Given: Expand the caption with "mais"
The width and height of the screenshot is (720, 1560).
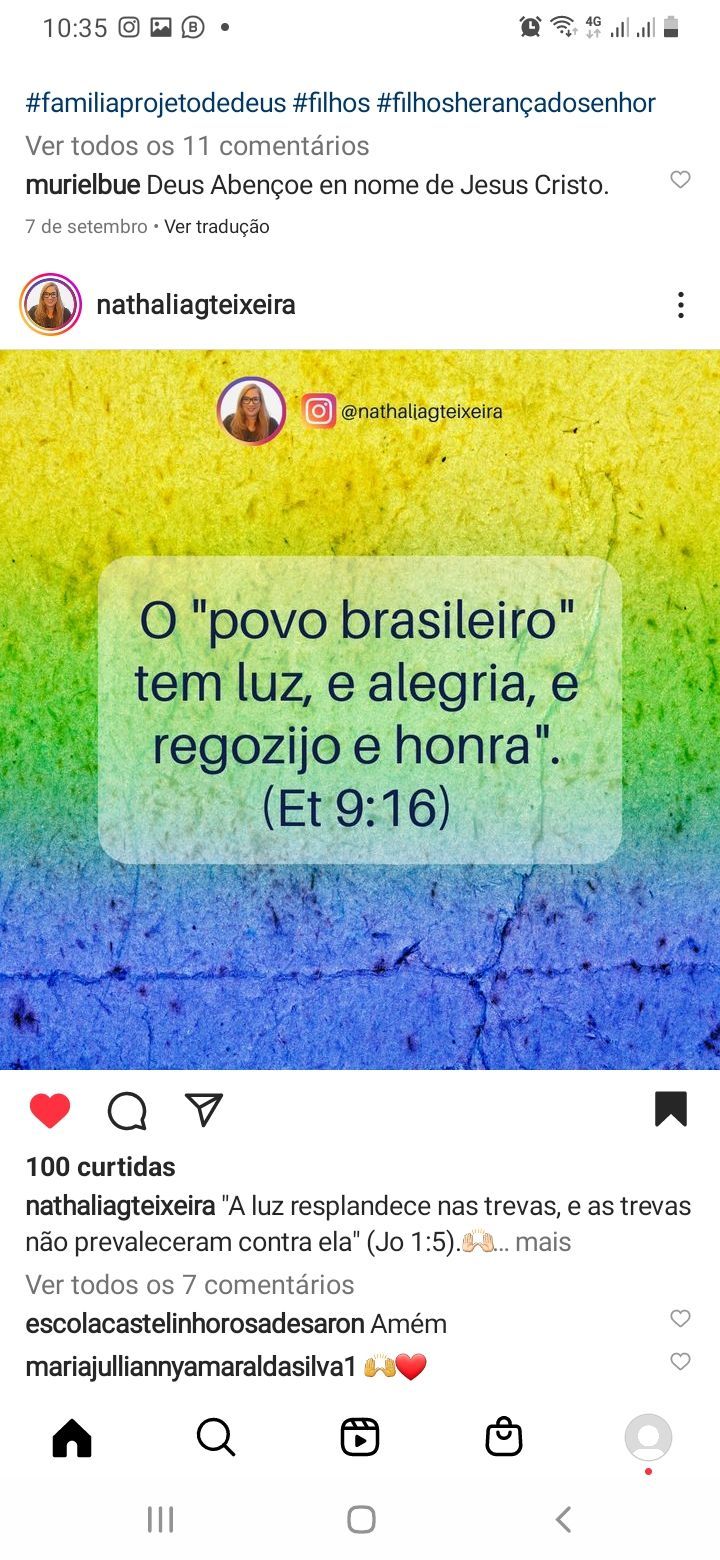Looking at the screenshot, I should (543, 1242).
